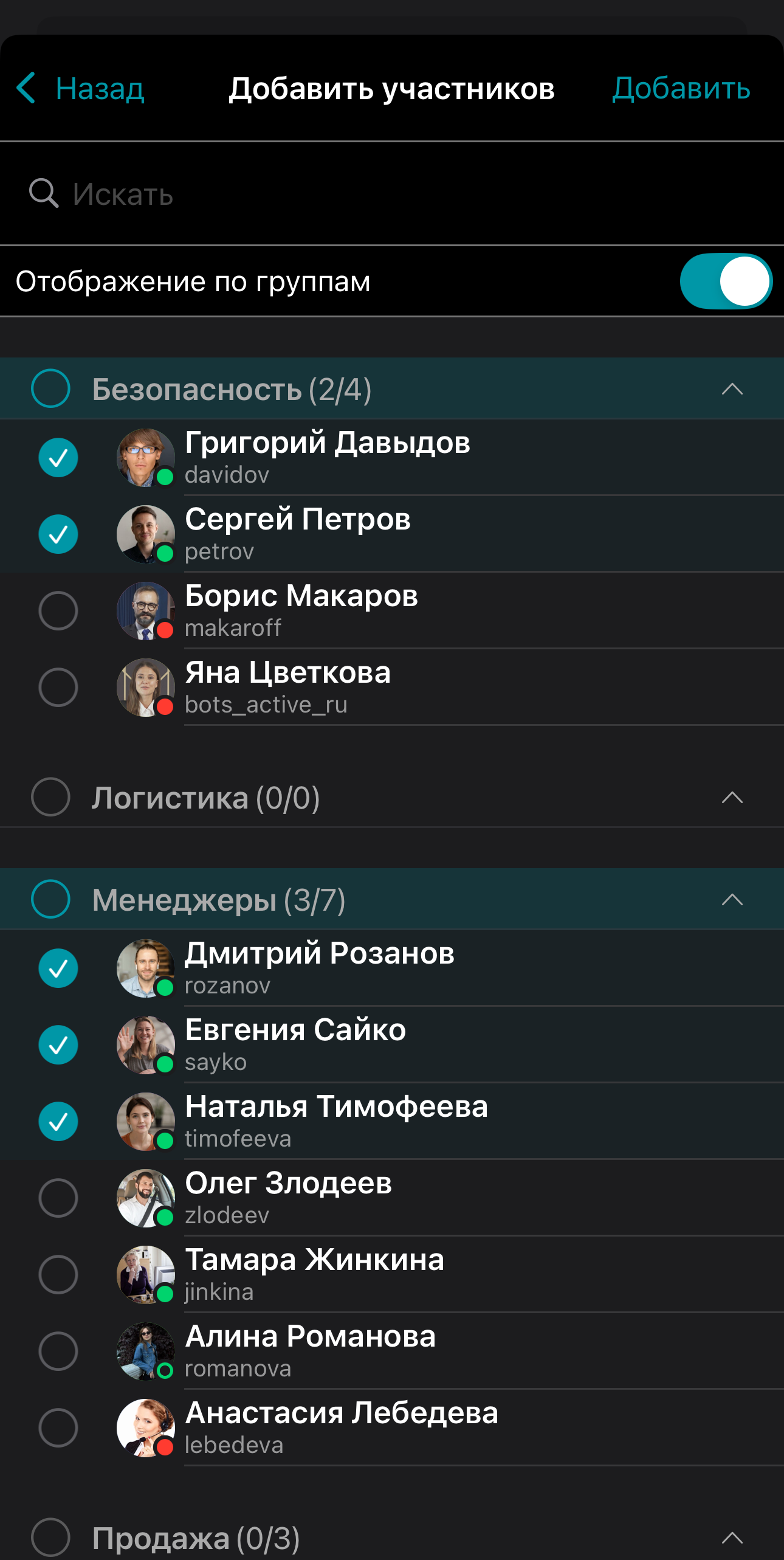Deselect Дмитрий Розанов
Viewport: 784px width, 1560px height.
point(58,968)
